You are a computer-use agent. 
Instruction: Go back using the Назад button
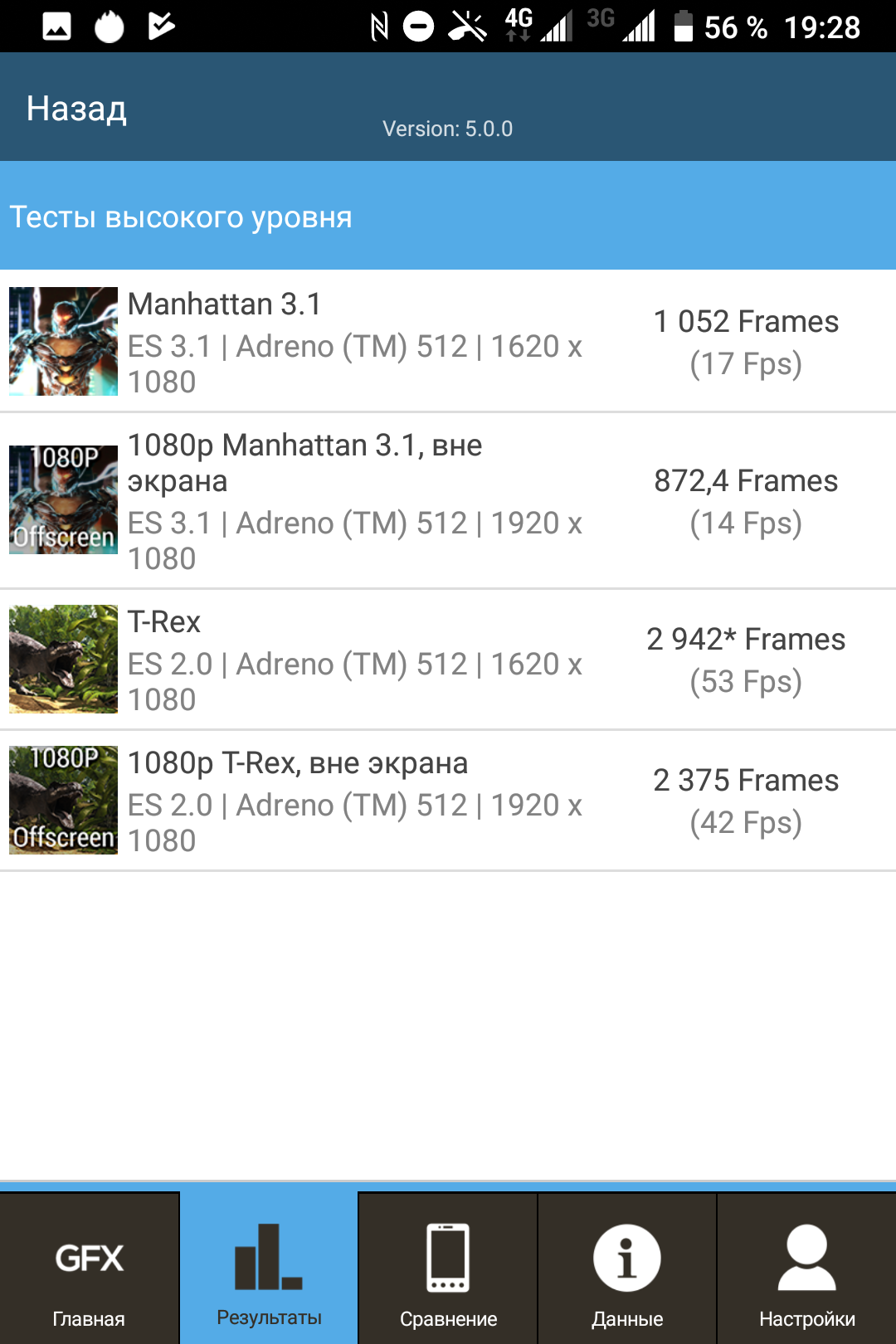76,109
